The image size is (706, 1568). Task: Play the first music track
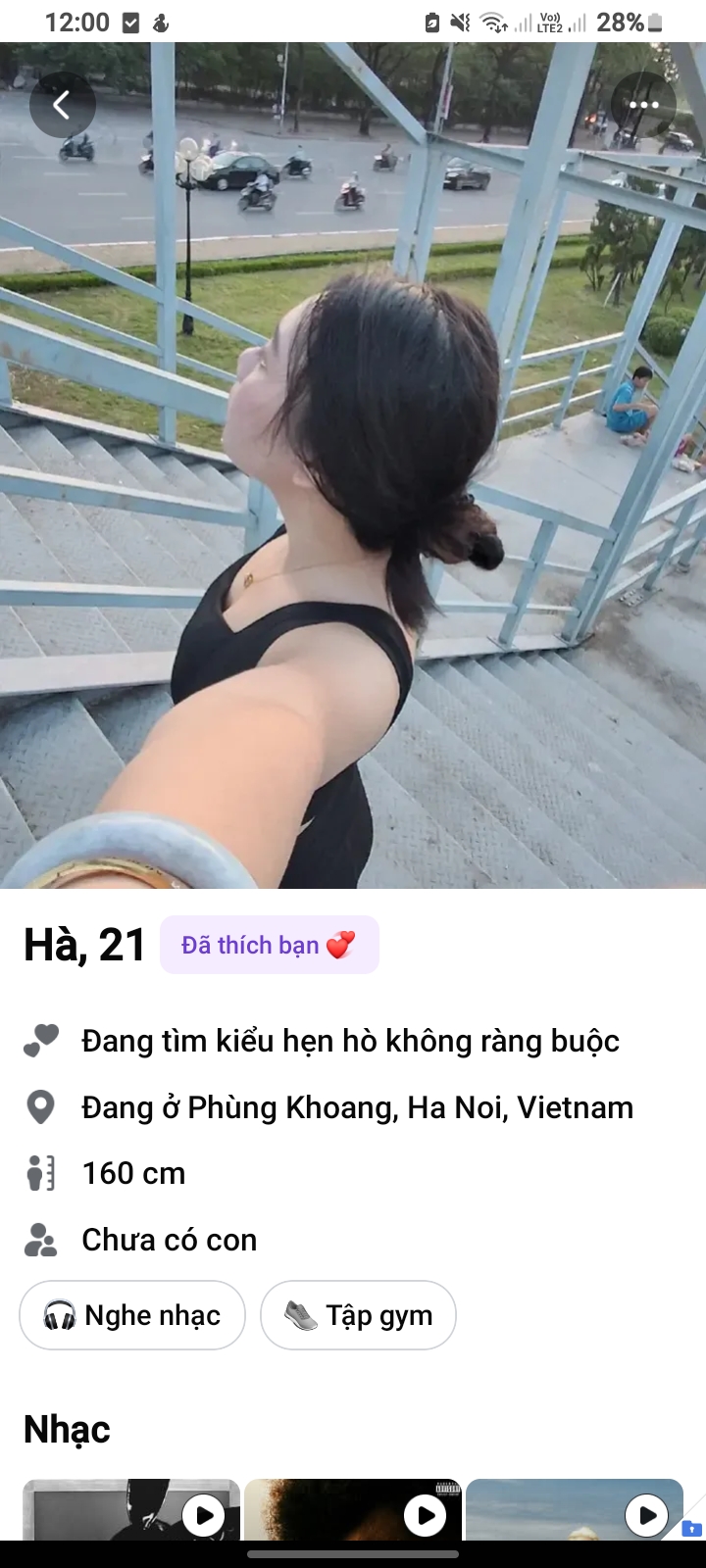pos(204,1515)
